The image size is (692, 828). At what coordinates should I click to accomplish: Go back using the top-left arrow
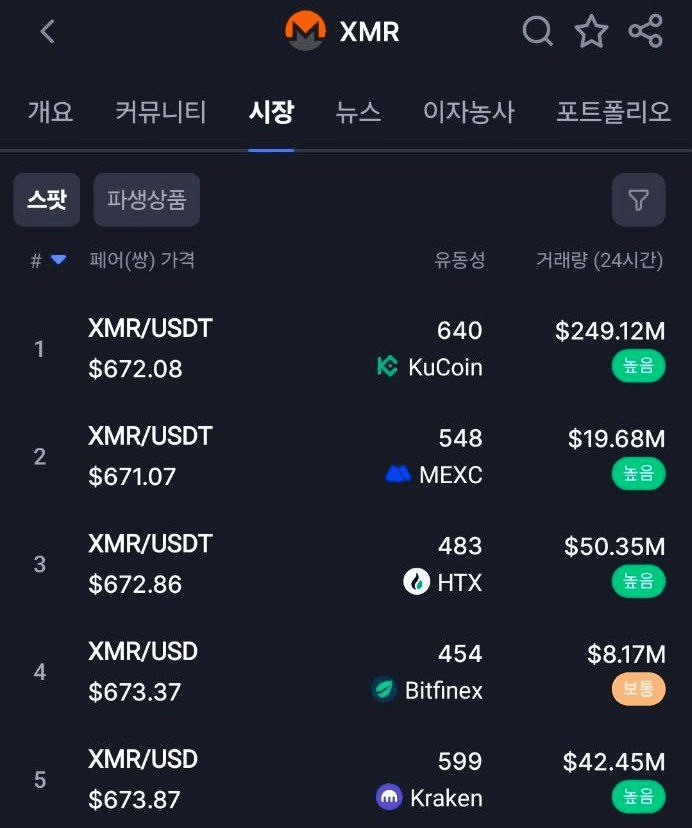tap(47, 32)
